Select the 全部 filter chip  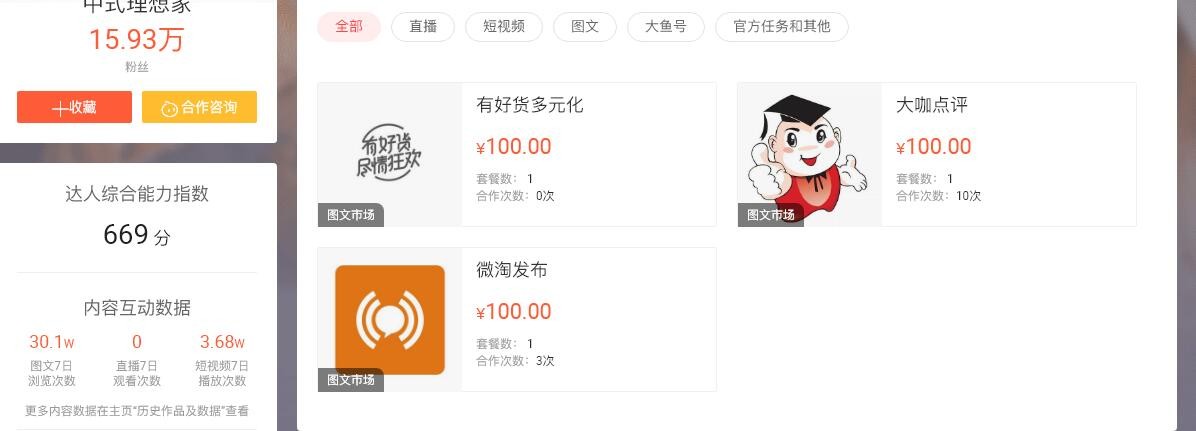(349, 27)
